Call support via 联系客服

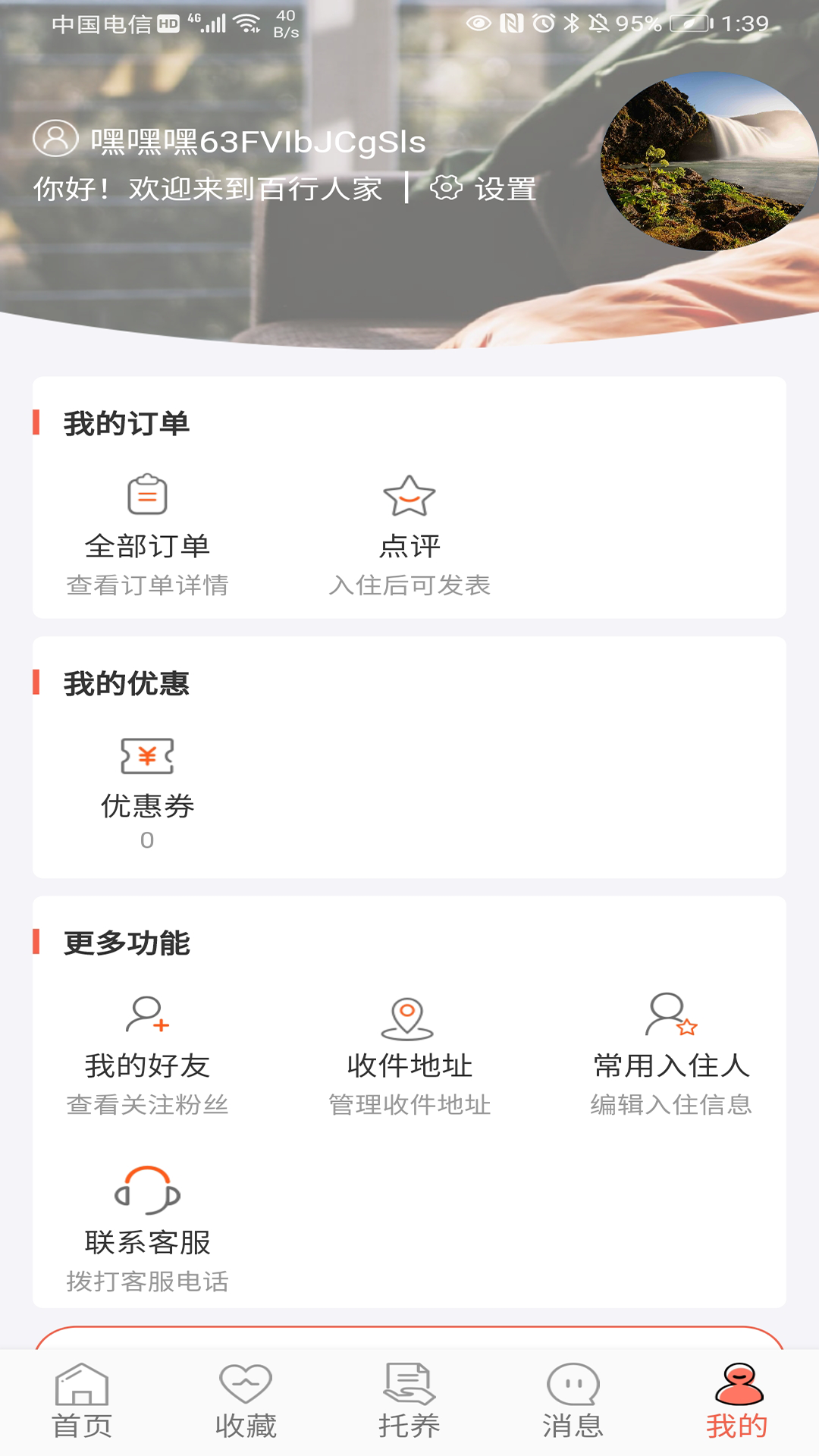[x=147, y=1228]
